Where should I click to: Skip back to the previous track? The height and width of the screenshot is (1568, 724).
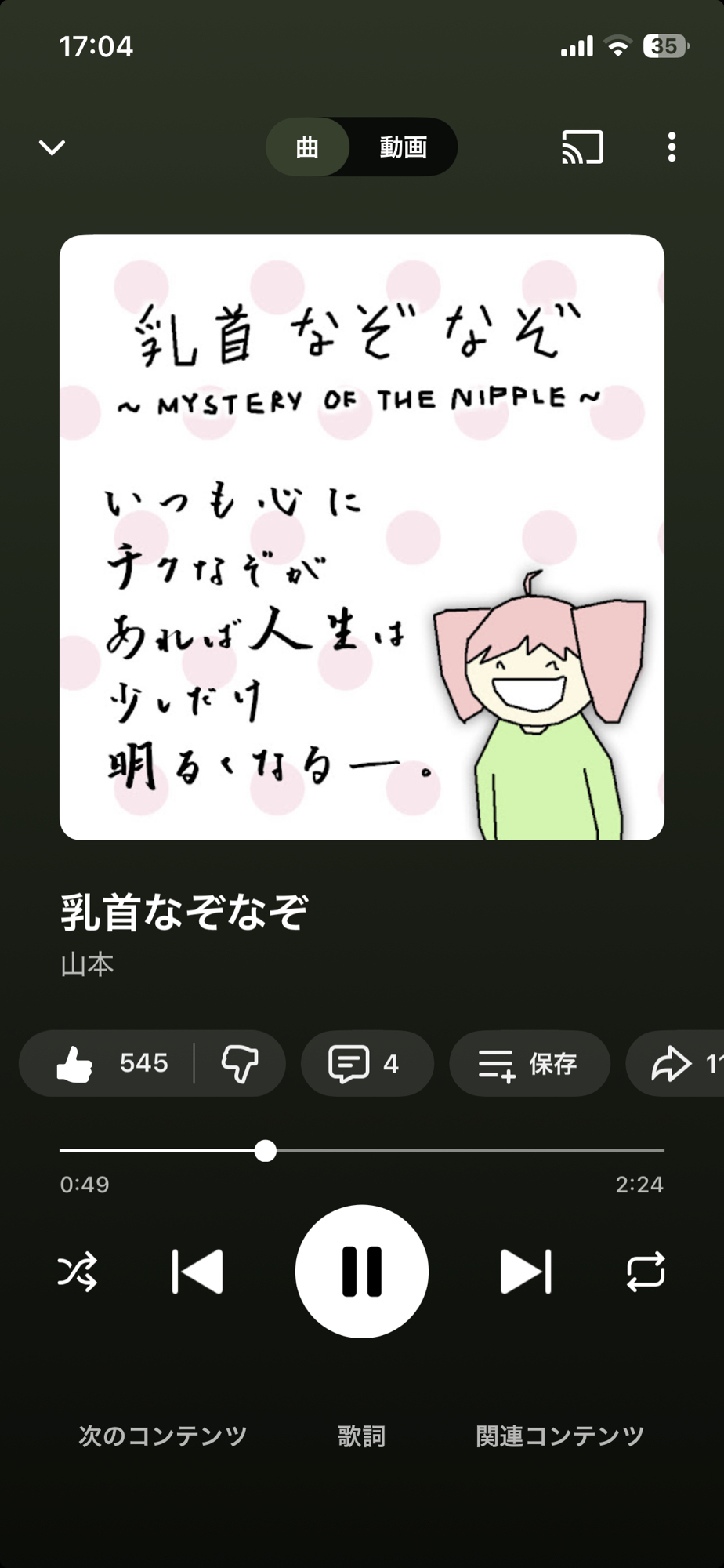[197, 1271]
